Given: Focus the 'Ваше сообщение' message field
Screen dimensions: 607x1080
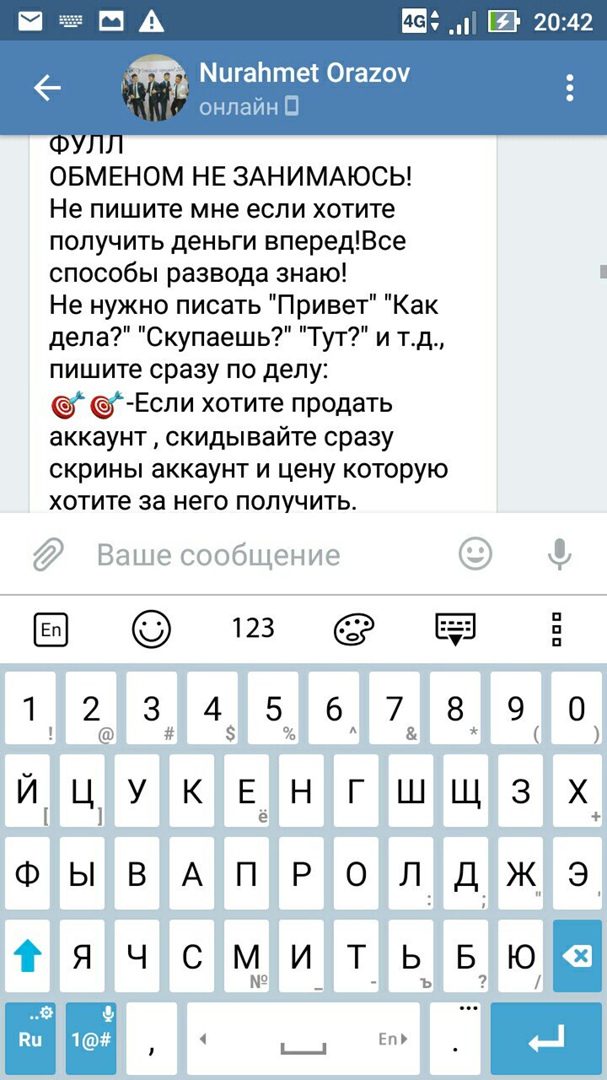Looking at the screenshot, I should (x=260, y=554).
